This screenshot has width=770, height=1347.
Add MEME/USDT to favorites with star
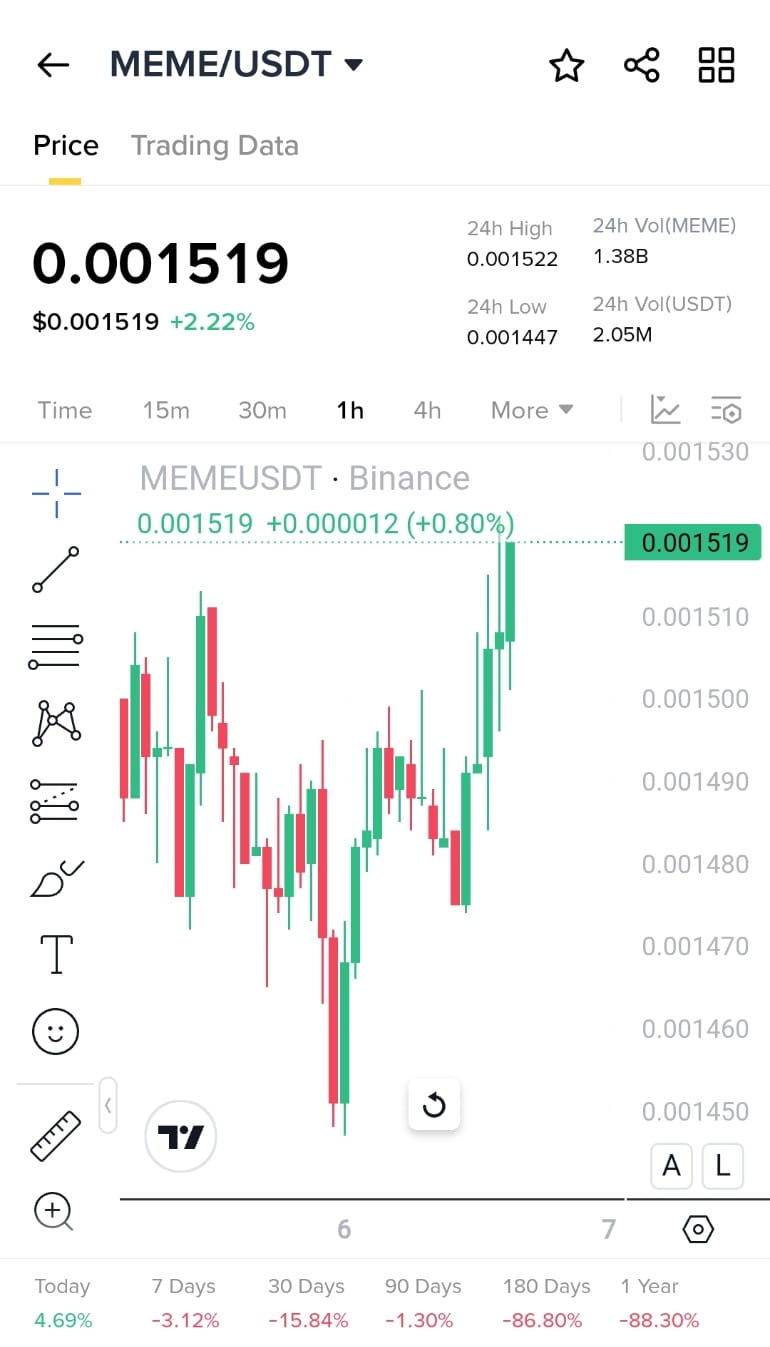(x=566, y=66)
